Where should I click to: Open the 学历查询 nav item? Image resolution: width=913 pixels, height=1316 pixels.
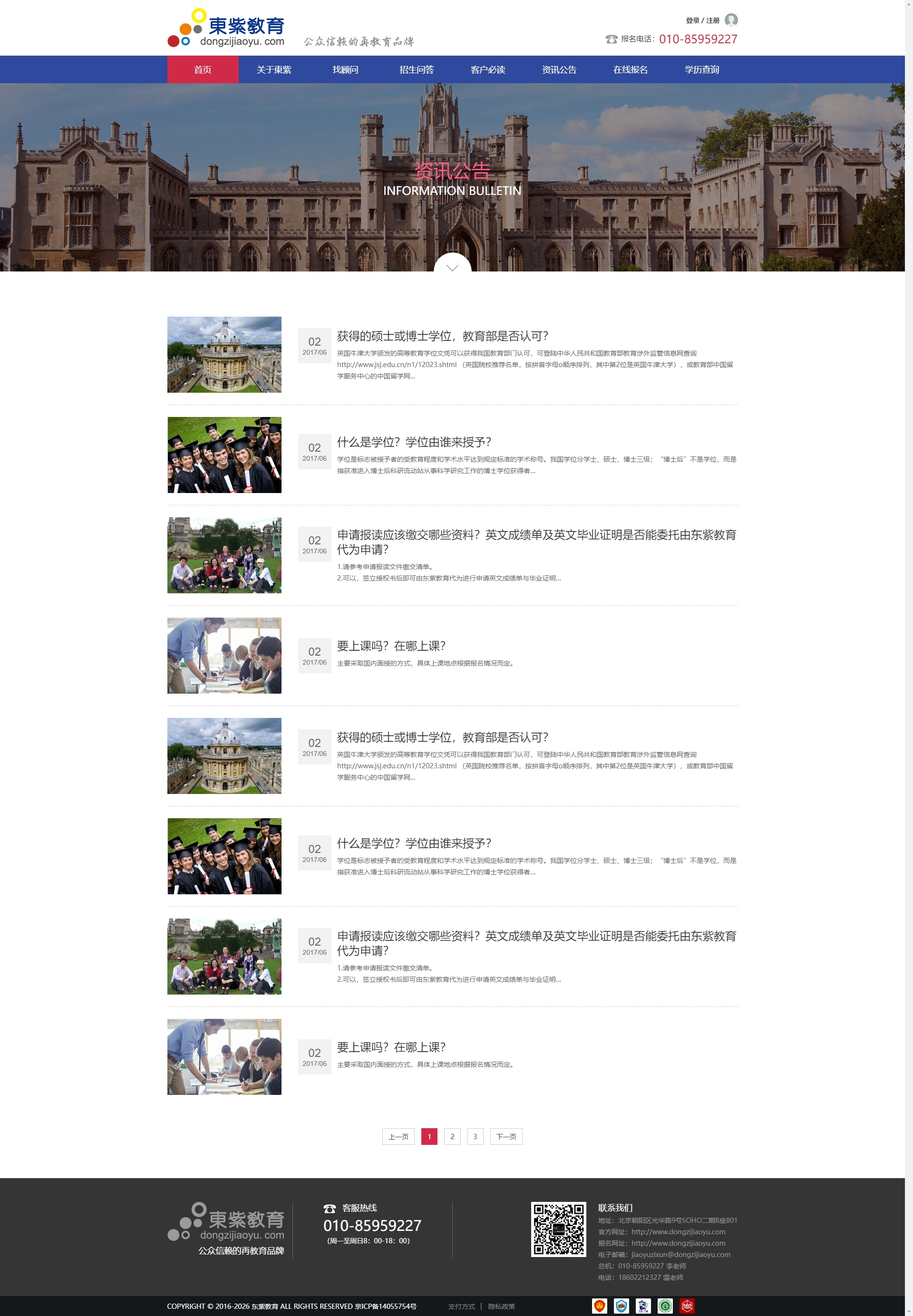(701, 70)
